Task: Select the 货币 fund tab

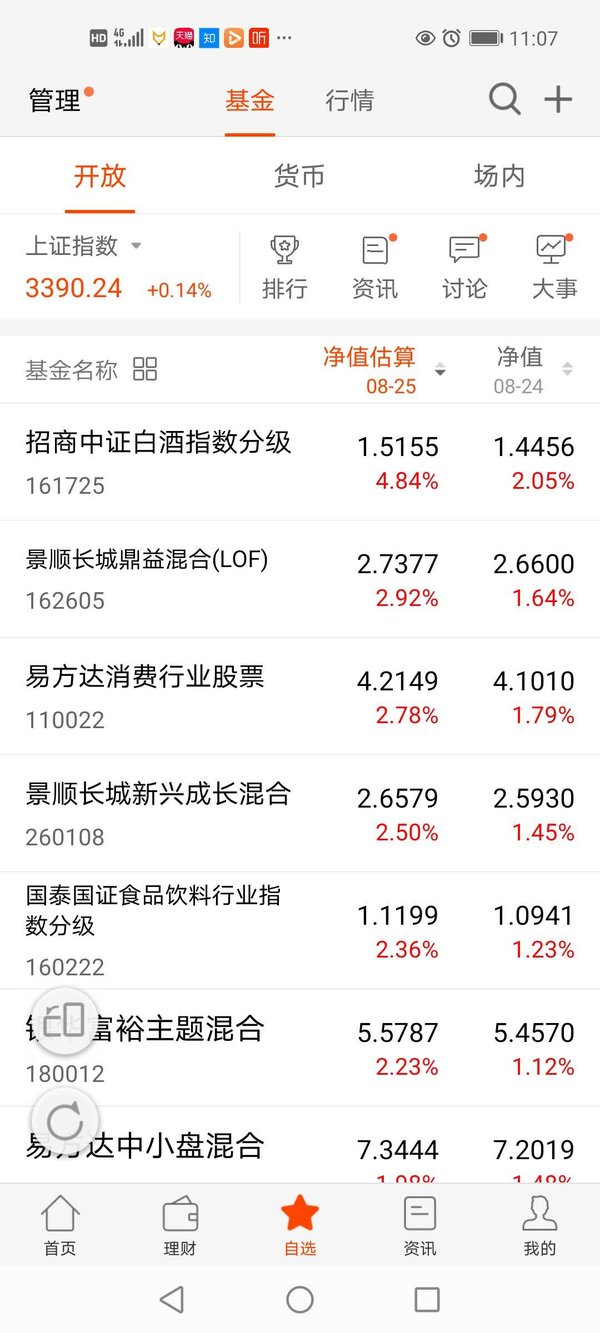Action: (x=299, y=176)
